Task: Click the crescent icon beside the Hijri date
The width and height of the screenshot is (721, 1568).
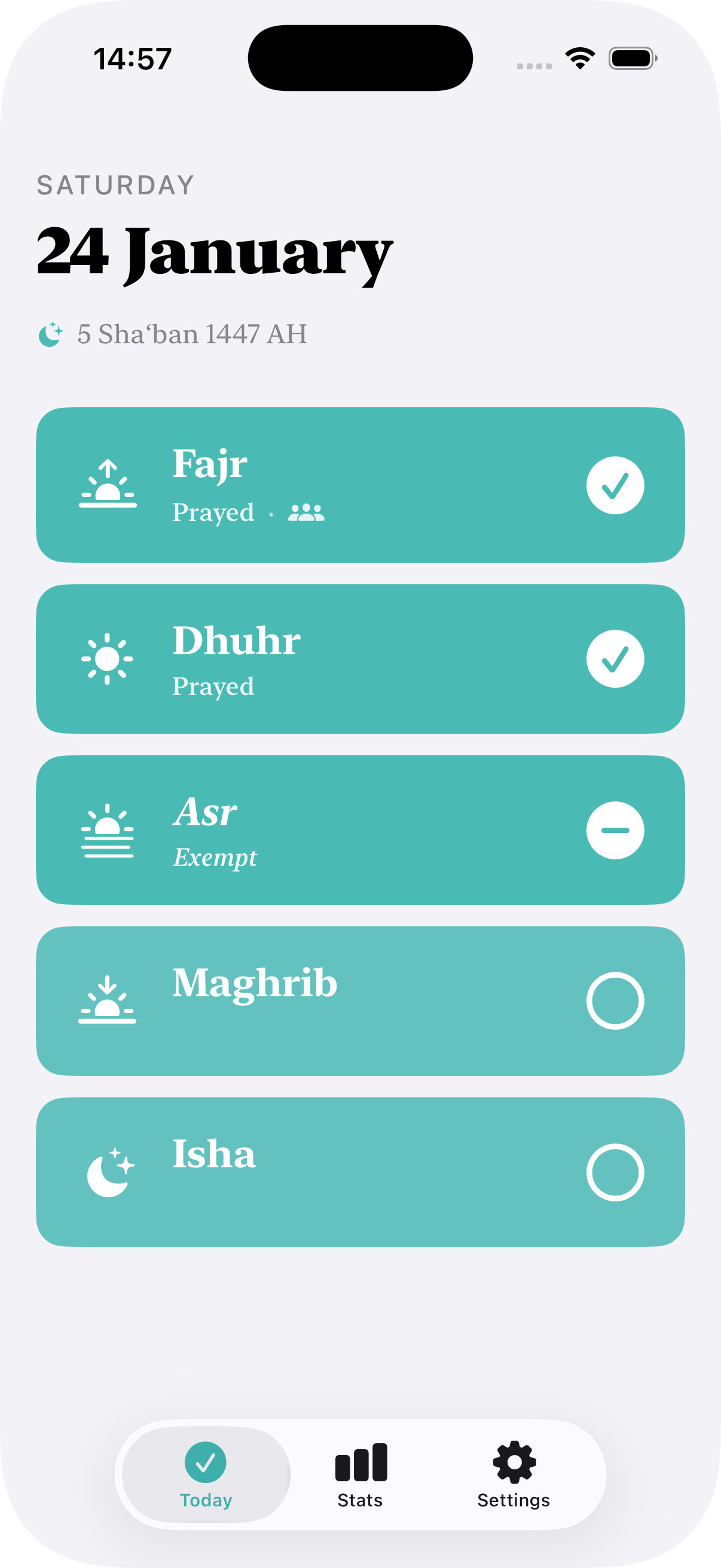Action: (51, 332)
